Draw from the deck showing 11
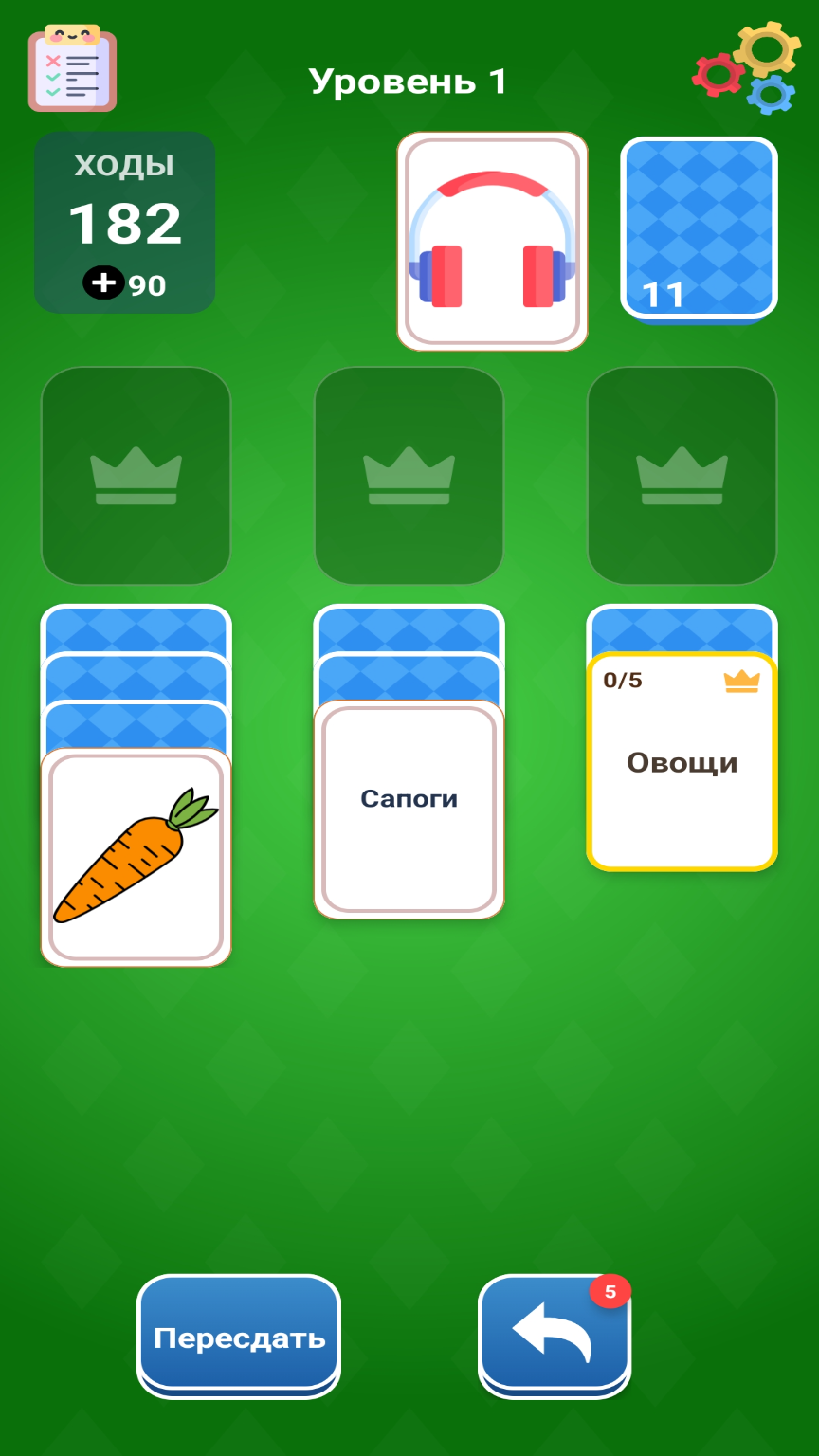Image resolution: width=819 pixels, height=1456 pixels. tap(700, 230)
